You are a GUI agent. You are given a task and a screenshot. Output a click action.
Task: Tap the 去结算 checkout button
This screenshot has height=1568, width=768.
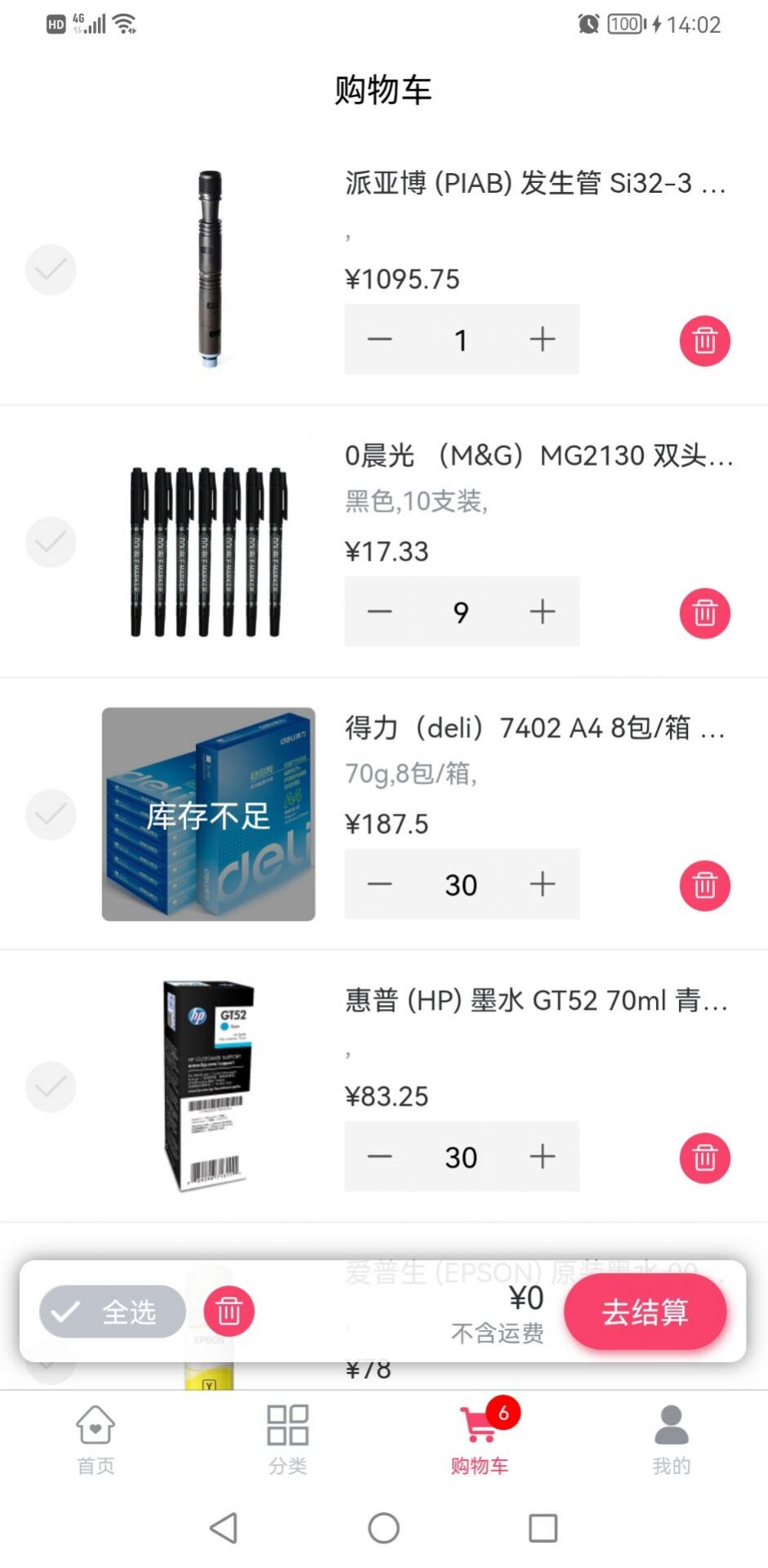pyautogui.click(x=645, y=1311)
